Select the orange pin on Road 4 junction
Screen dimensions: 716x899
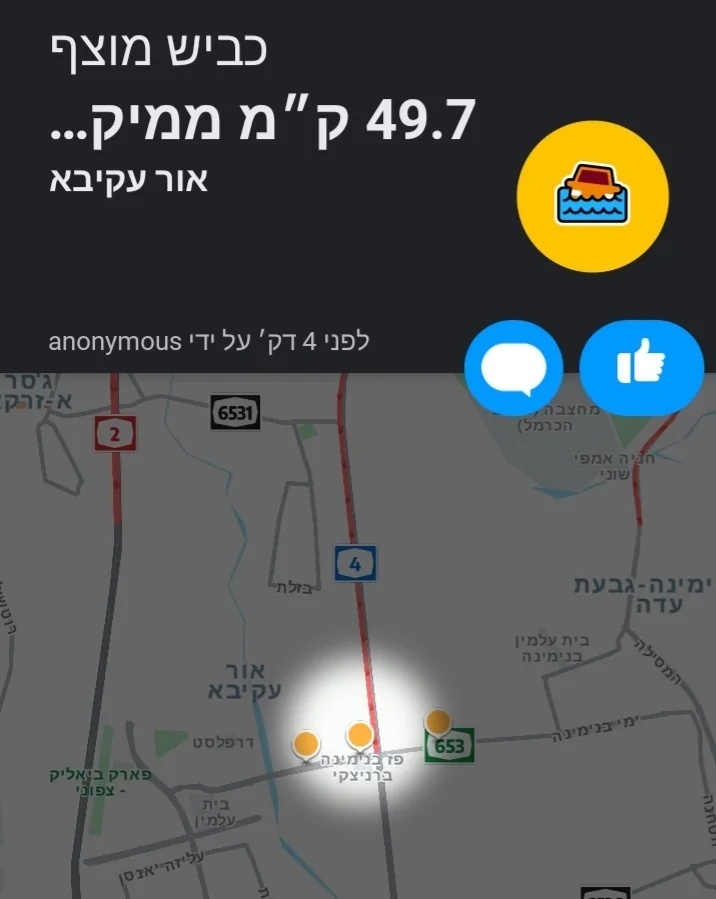[360, 737]
